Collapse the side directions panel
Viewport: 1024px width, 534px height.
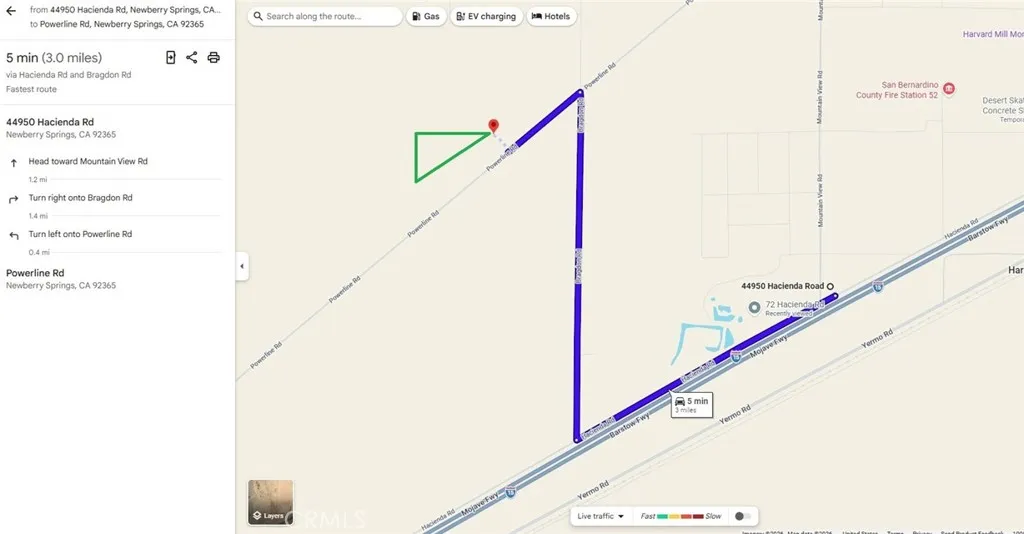click(x=242, y=267)
